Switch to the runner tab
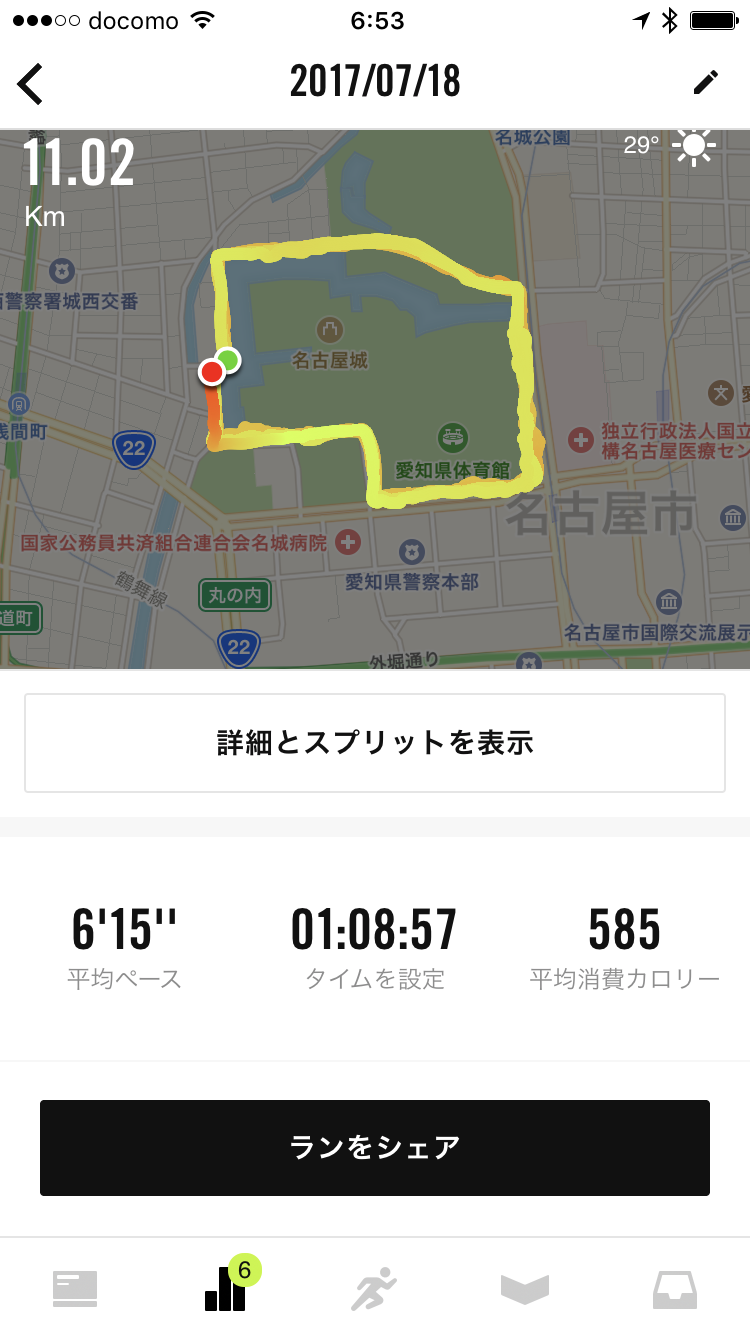The height and width of the screenshot is (1334, 750). click(374, 1288)
